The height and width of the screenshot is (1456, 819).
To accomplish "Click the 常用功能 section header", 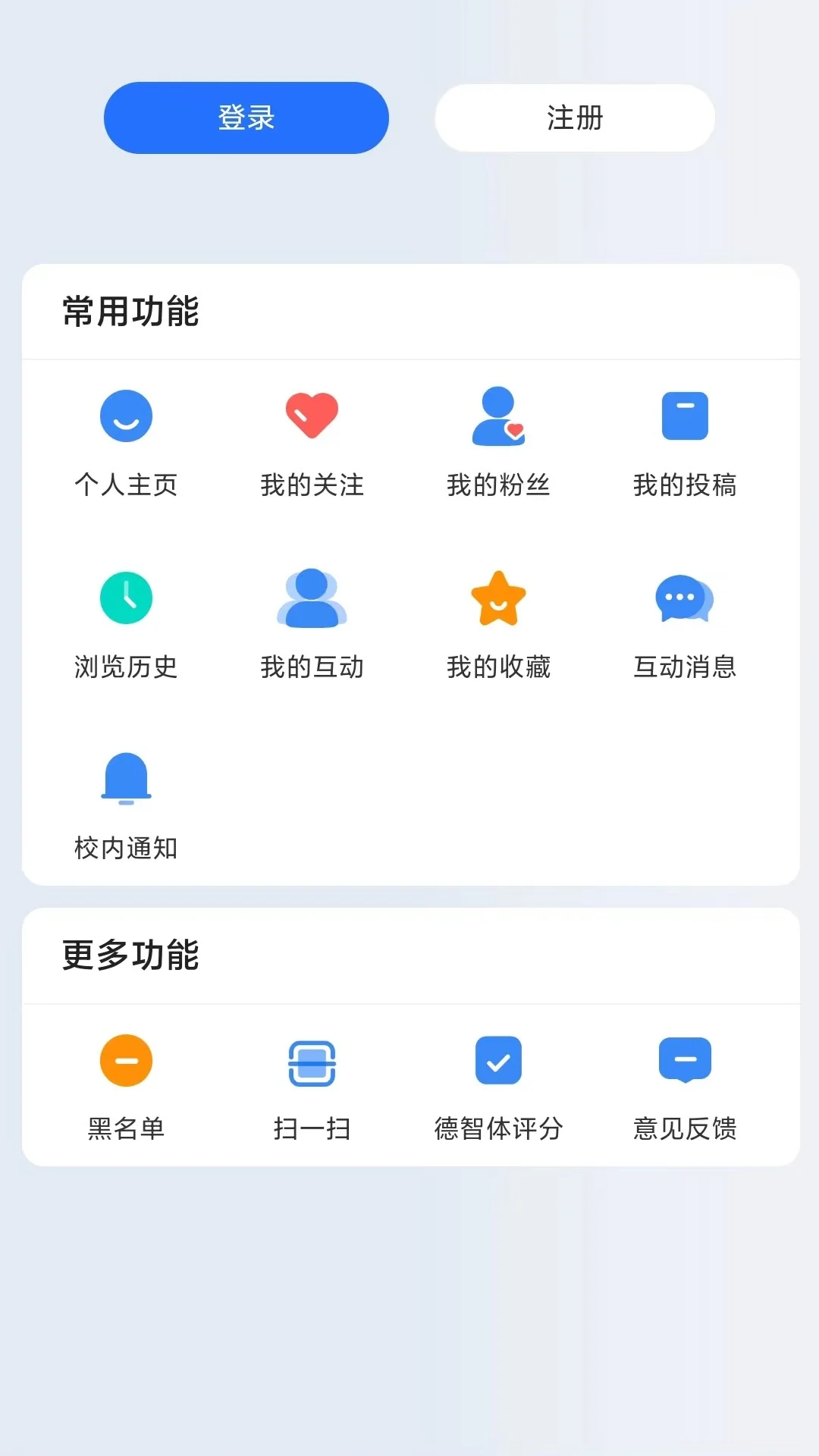I will click(130, 311).
